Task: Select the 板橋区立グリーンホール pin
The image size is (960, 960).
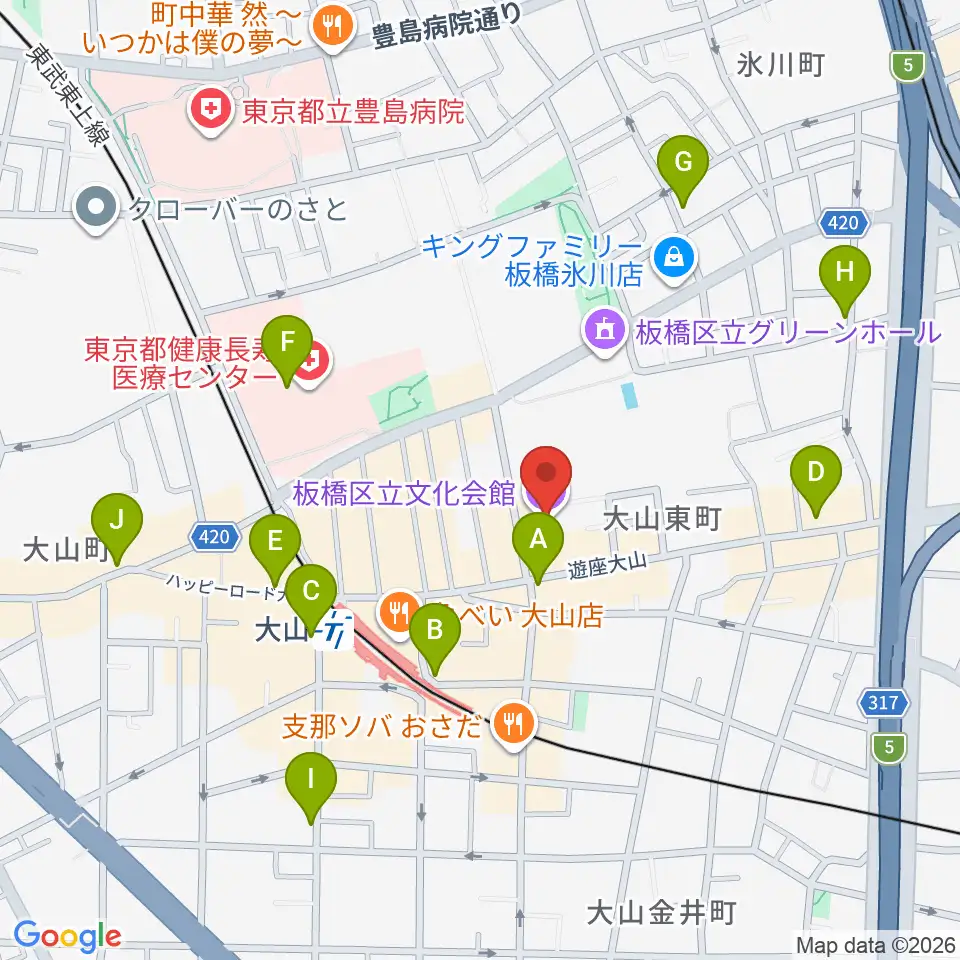Action: pos(604,332)
